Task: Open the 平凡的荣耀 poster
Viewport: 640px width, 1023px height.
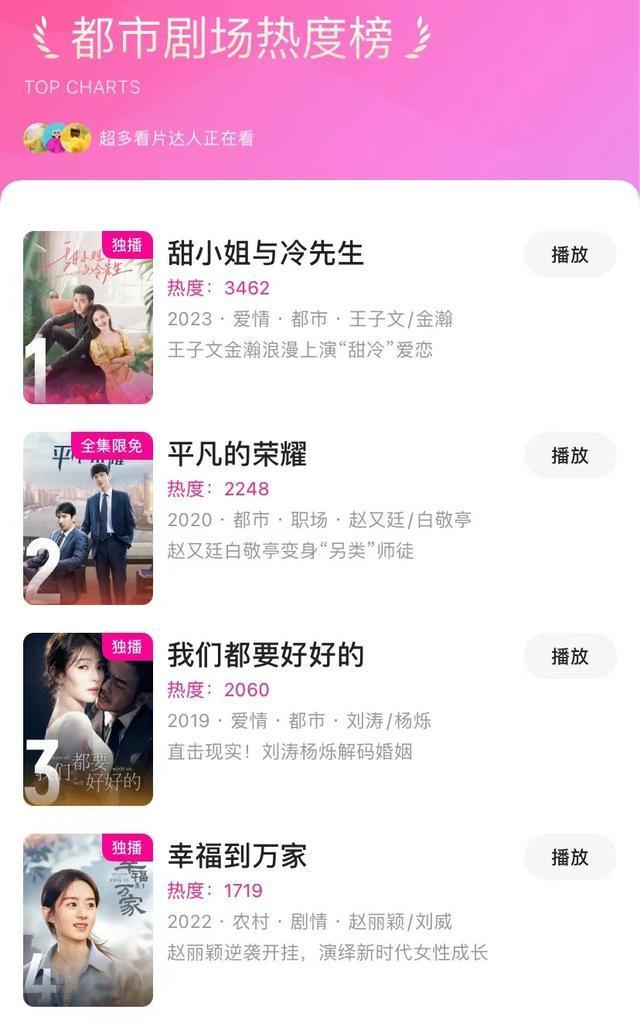Action: (x=88, y=519)
